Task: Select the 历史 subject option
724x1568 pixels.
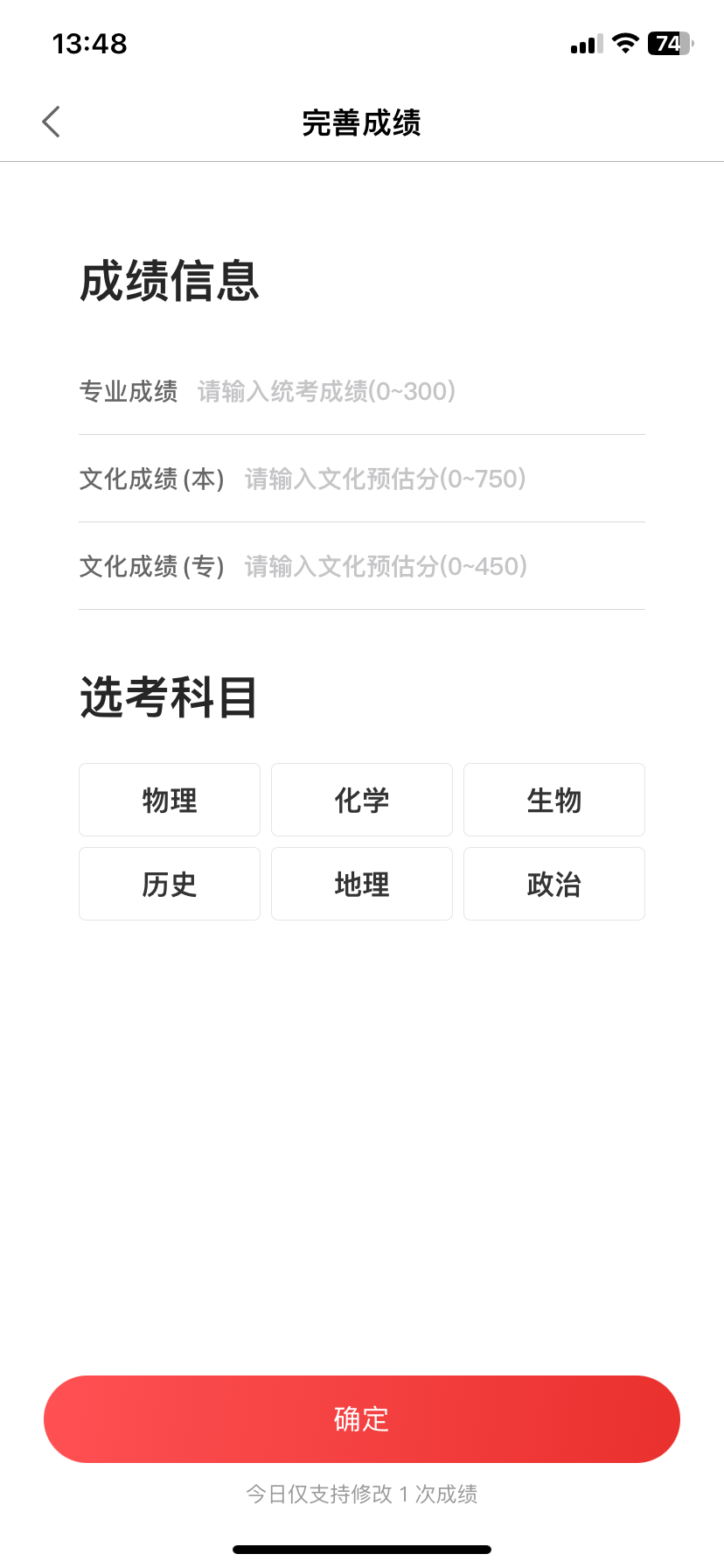Action: click(170, 884)
